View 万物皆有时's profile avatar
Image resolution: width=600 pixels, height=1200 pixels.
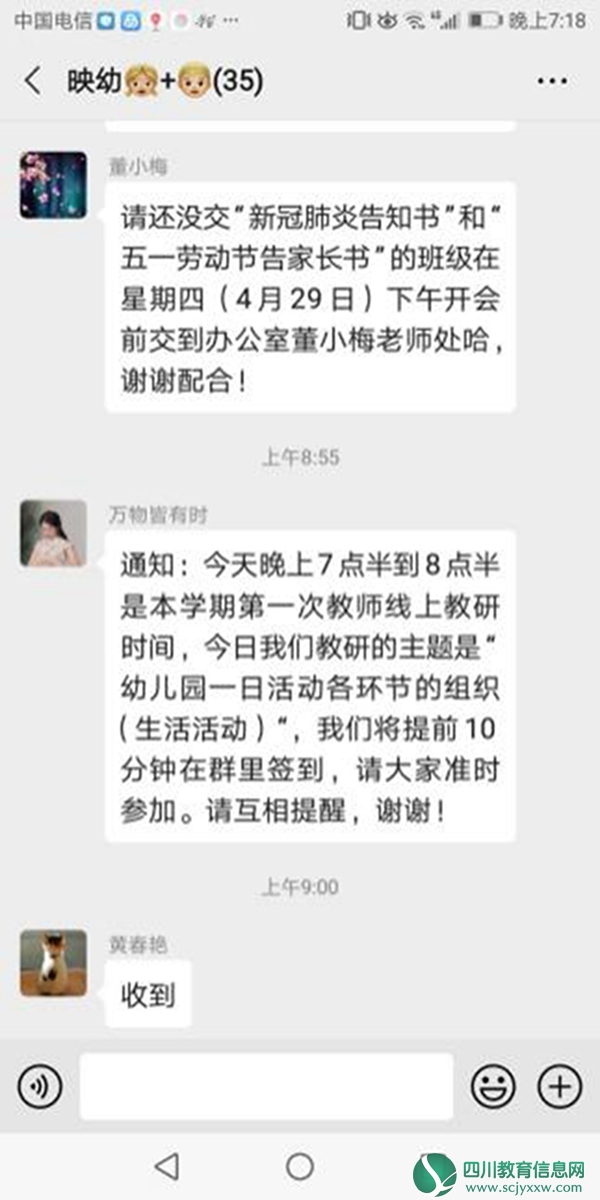pyautogui.click(x=53, y=533)
